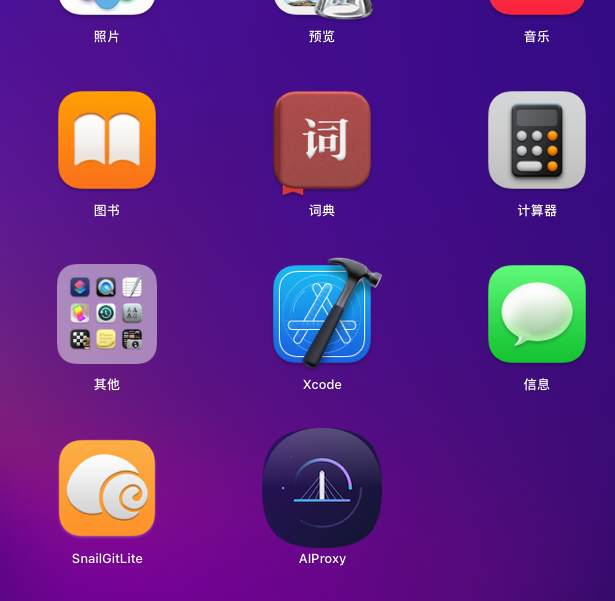This screenshot has height=601, width=615.
Task: Open the 音乐 (Music) app
Action: pyautogui.click(x=536, y=8)
